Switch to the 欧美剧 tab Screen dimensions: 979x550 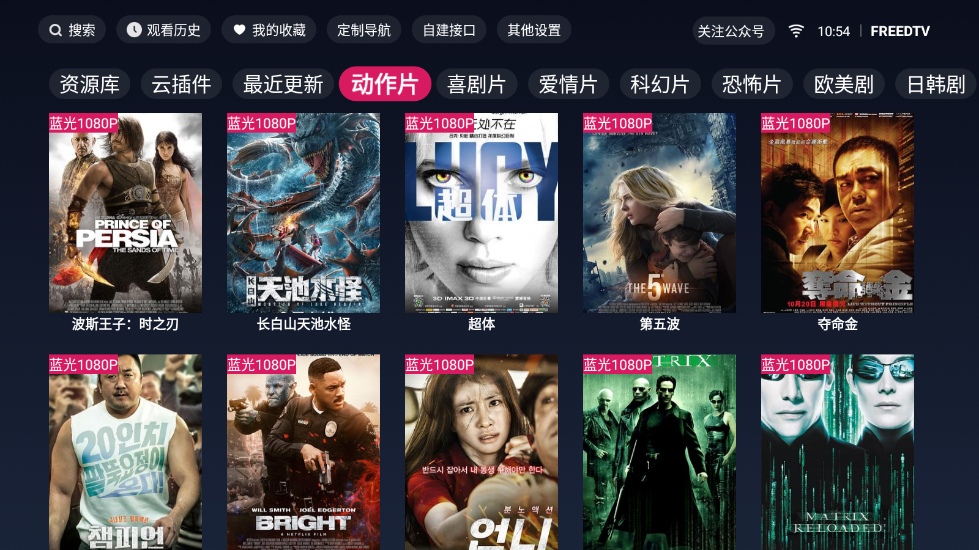coord(844,85)
